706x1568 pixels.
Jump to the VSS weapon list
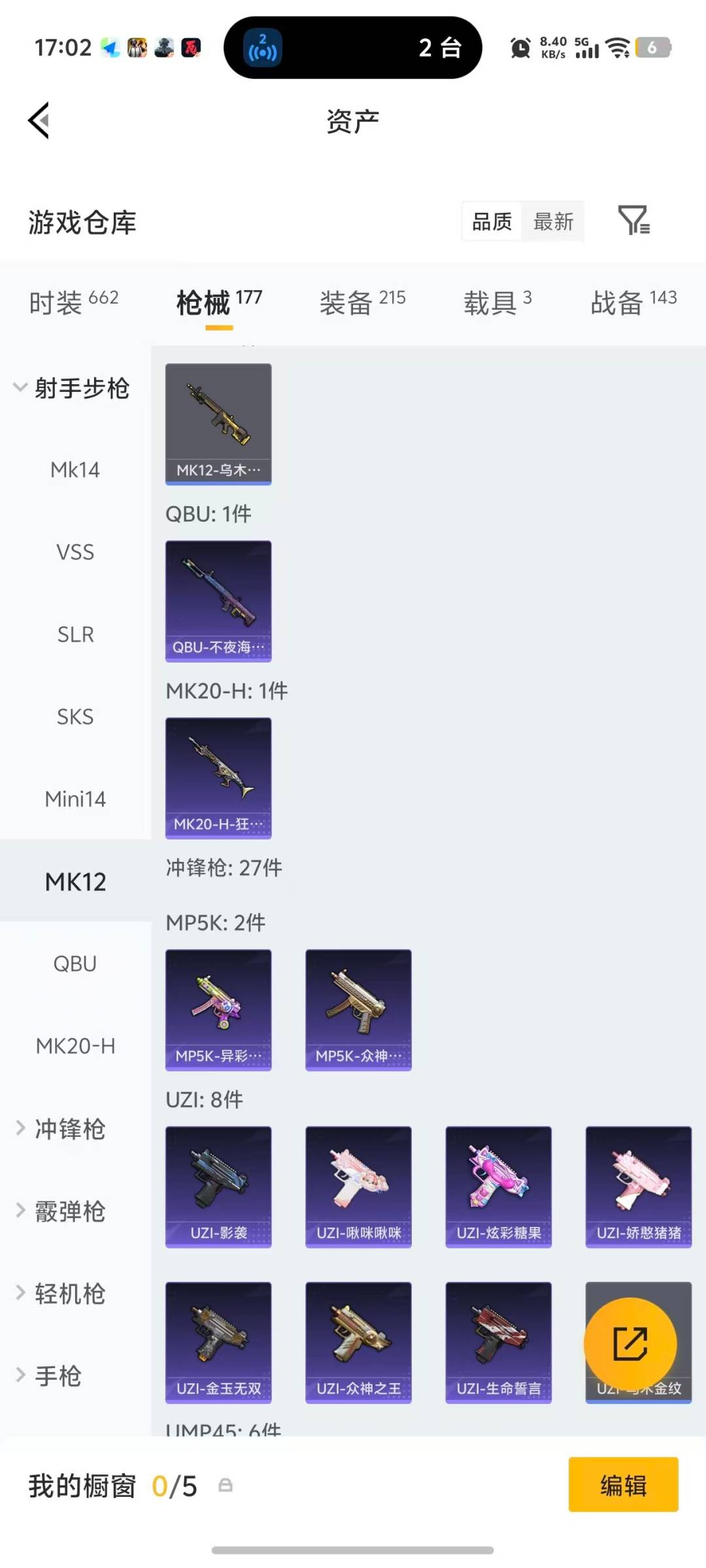(75, 552)
